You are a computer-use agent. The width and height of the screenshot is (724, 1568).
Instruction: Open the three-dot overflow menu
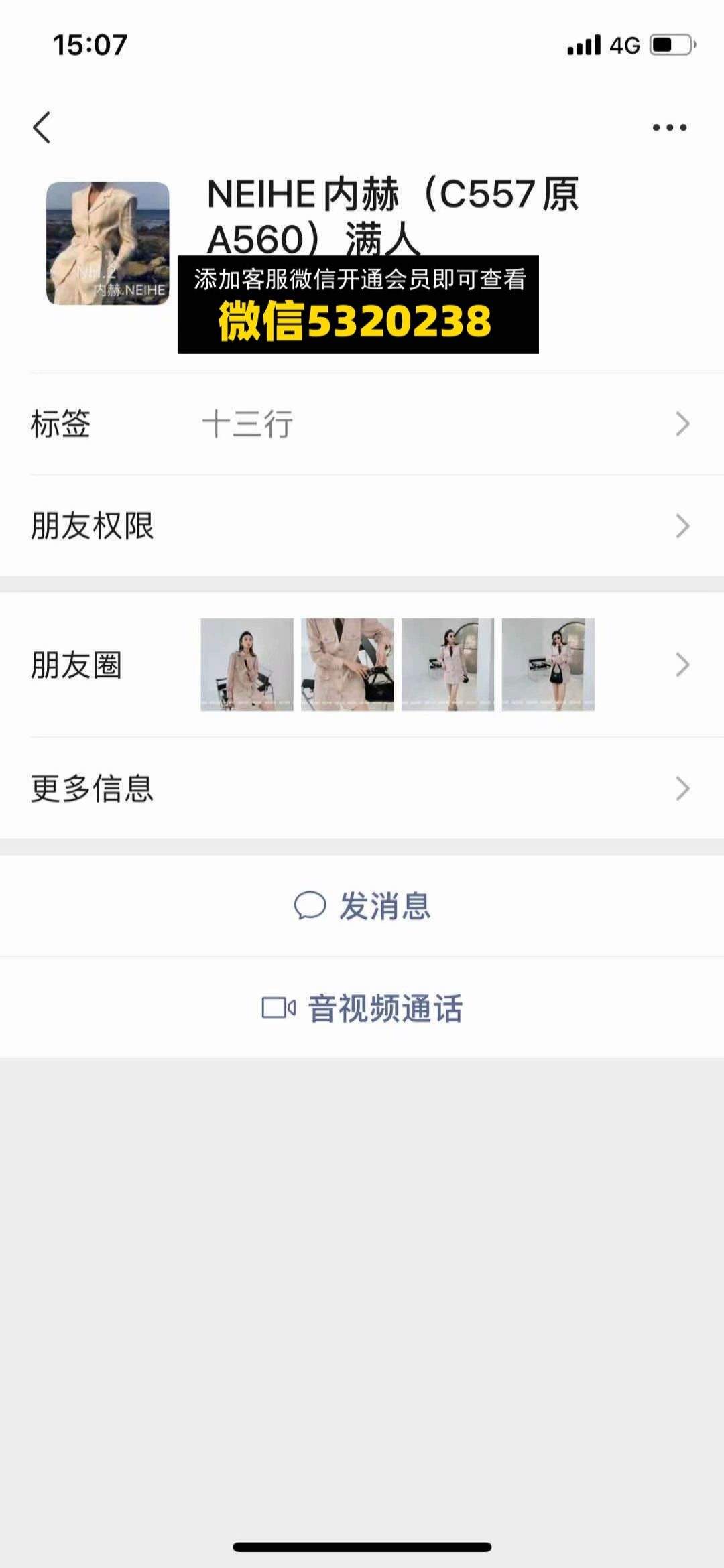point(670,127)
